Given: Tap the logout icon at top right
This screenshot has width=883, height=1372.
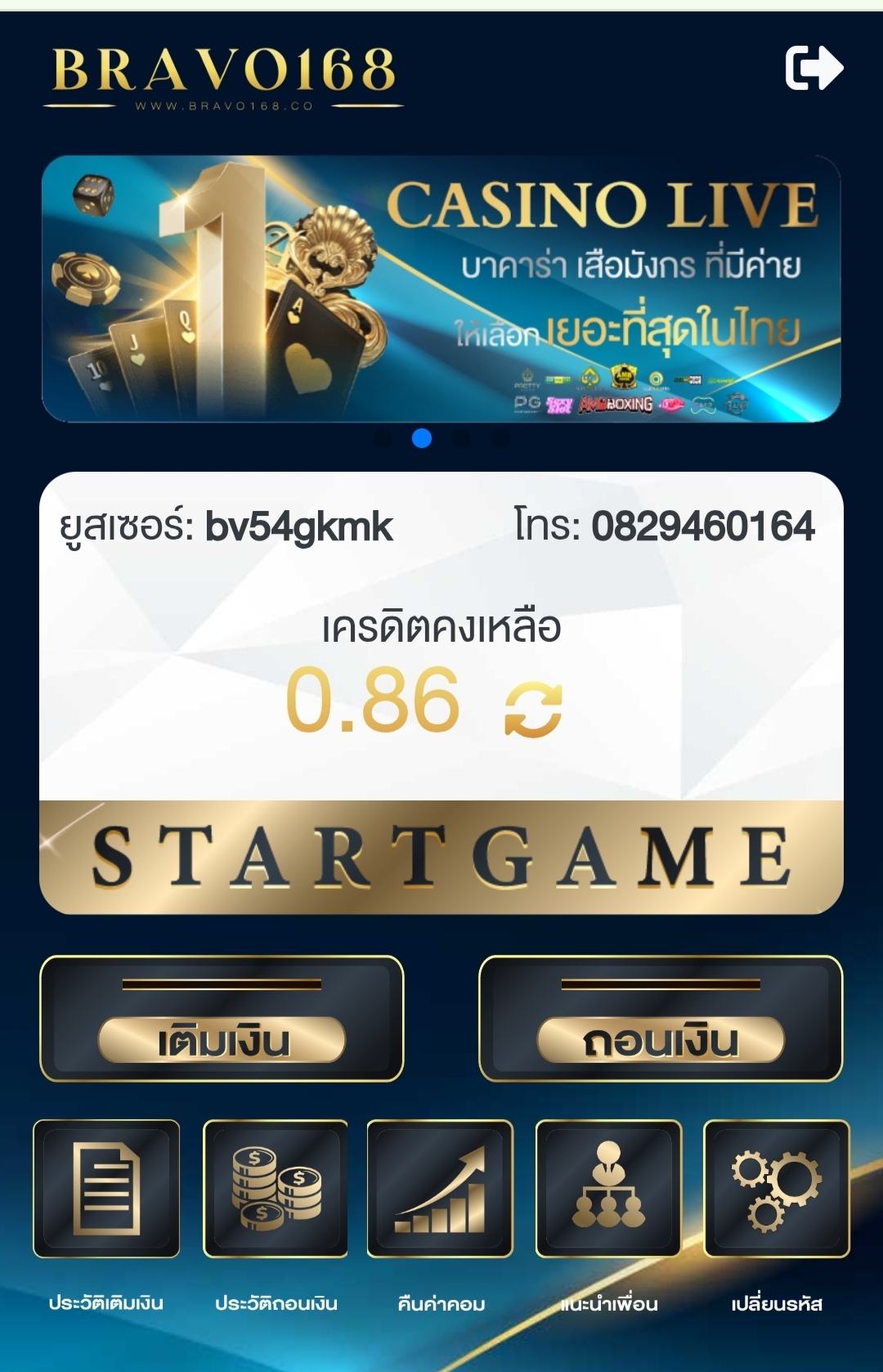Looking at the screenshot, I should pos(814,67).
